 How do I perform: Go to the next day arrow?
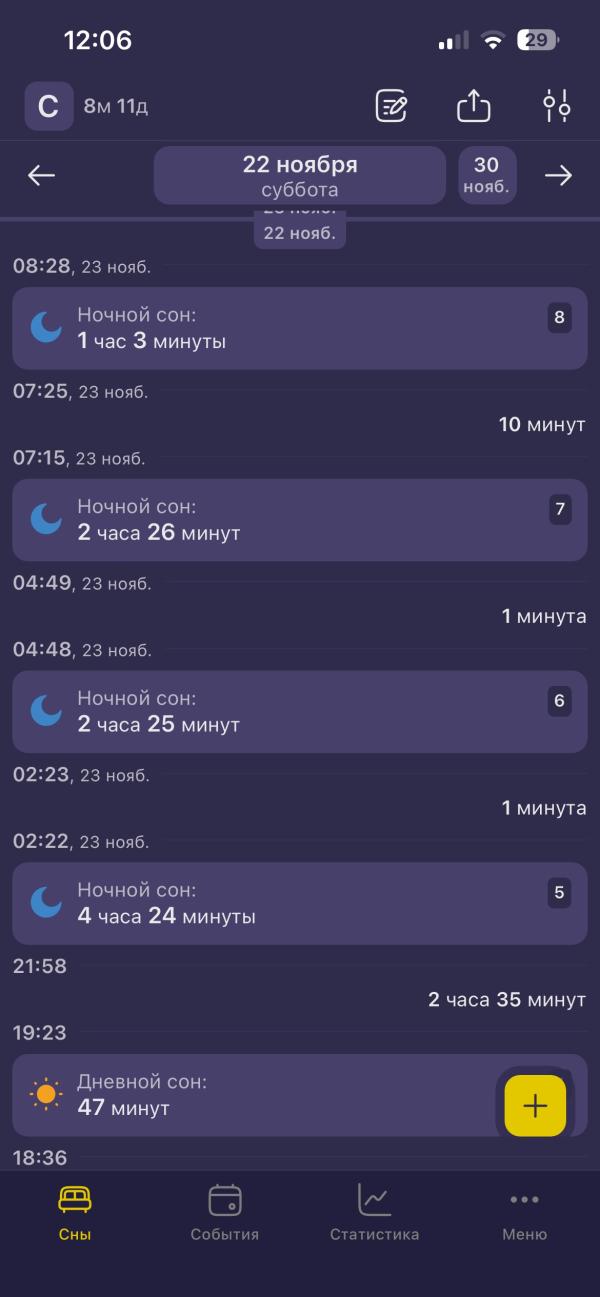[558, 175]
